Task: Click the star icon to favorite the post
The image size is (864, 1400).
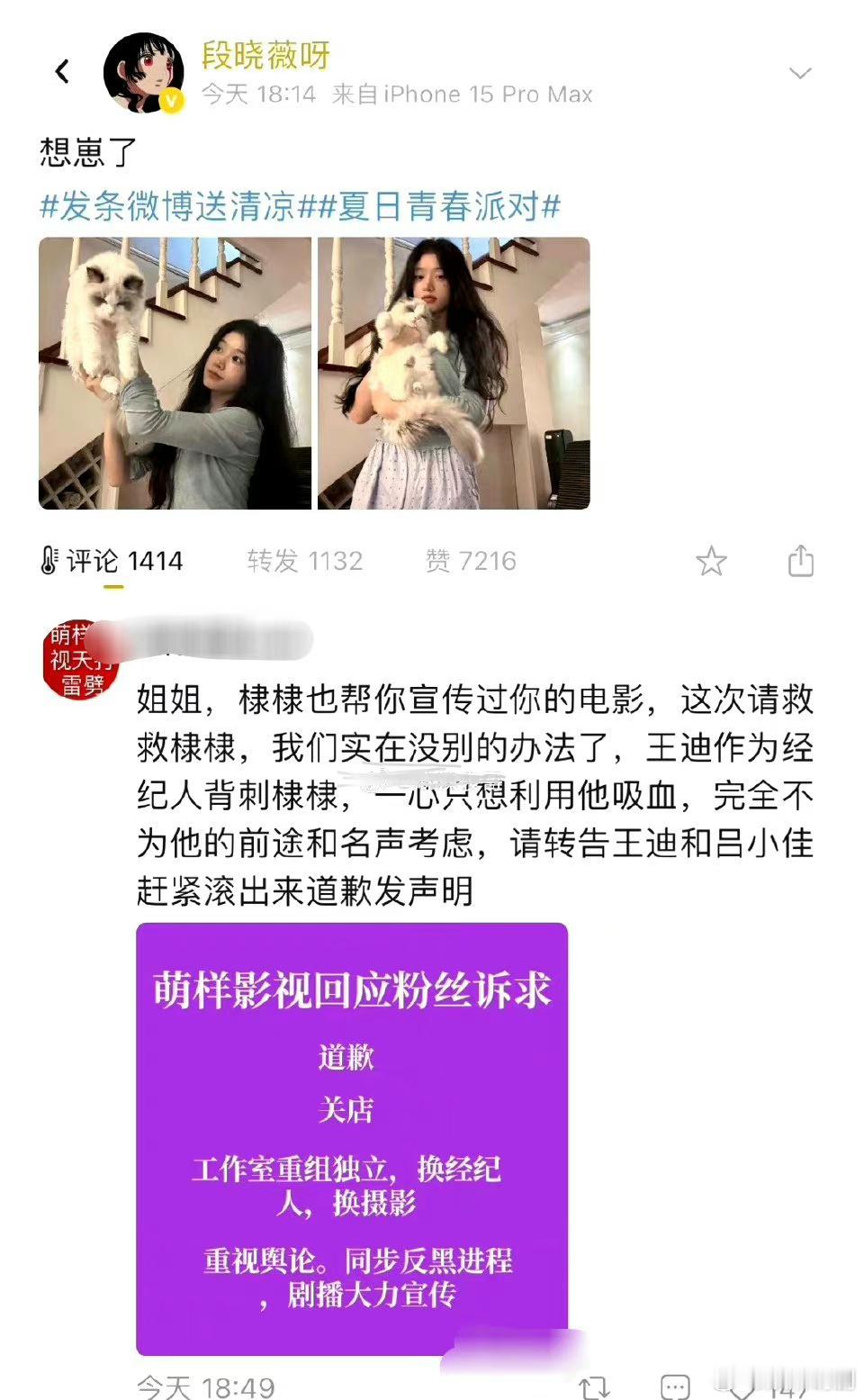Action: pyautogui.click(x=711, y=560)
